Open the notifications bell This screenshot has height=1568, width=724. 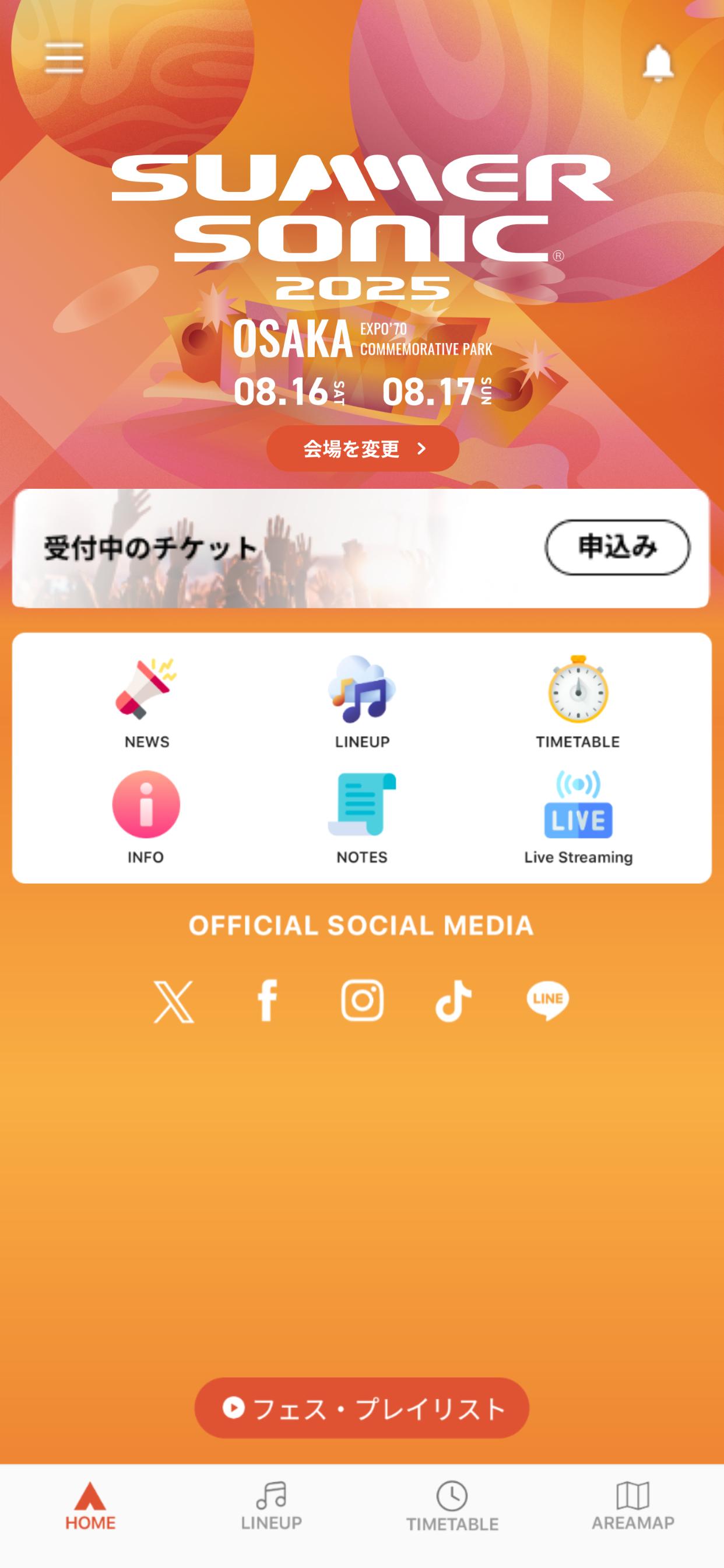[x=658, y=62]
